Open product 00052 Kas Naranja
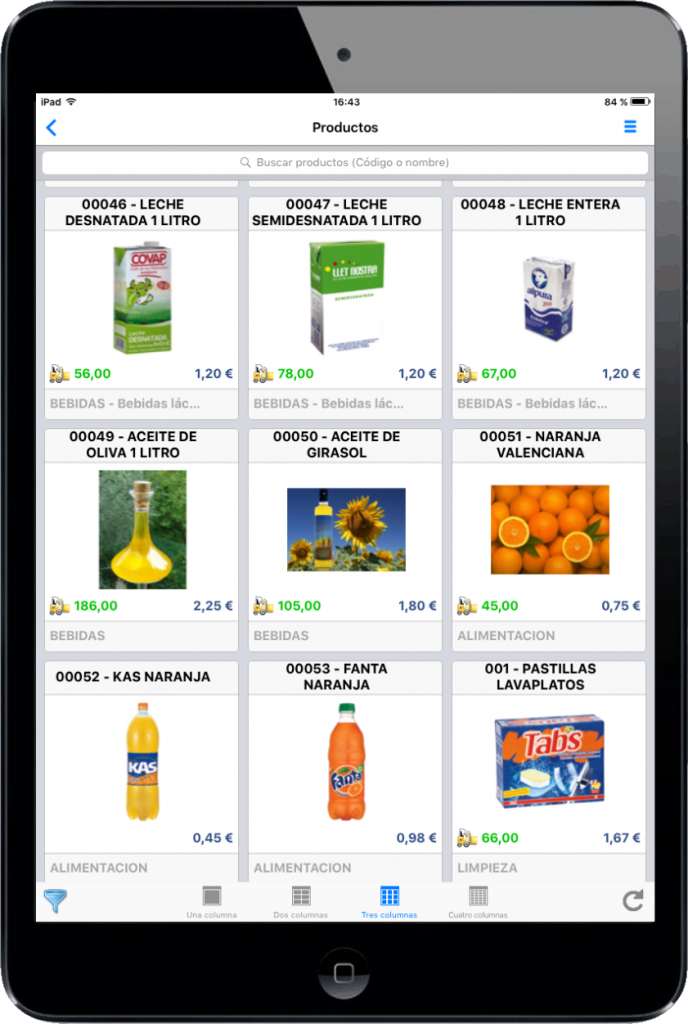688x1024 pixels. [x=141, y=762]
